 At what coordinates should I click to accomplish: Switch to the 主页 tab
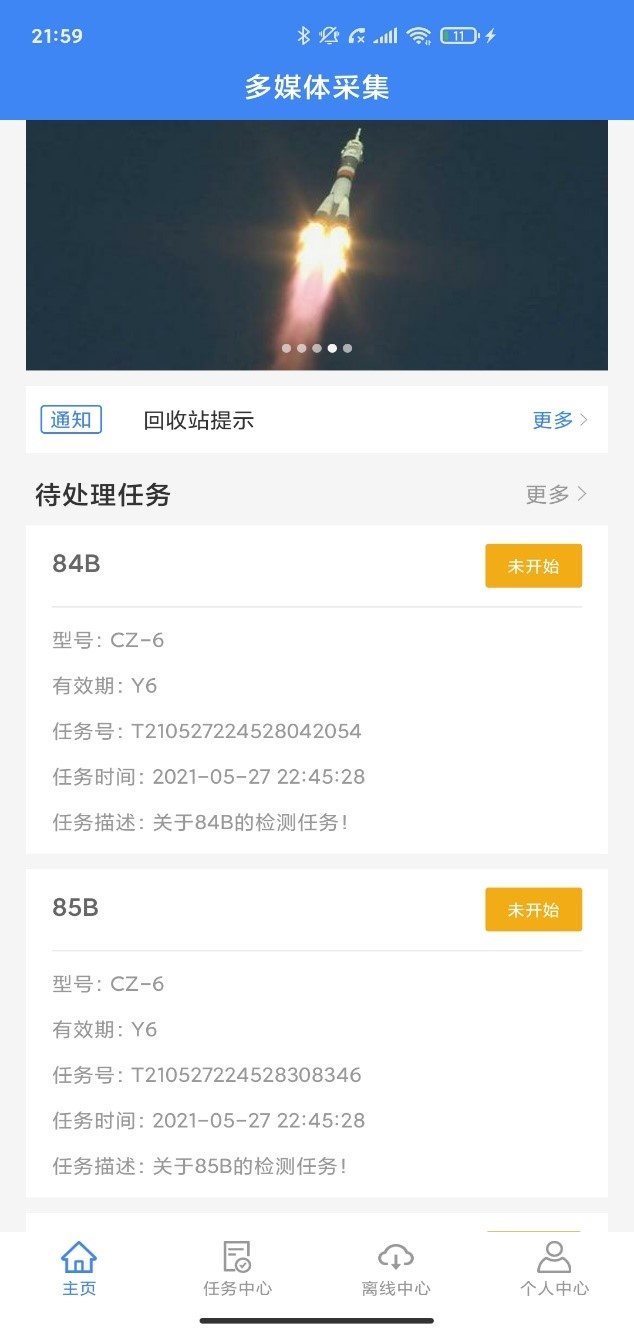point(79,1269)
